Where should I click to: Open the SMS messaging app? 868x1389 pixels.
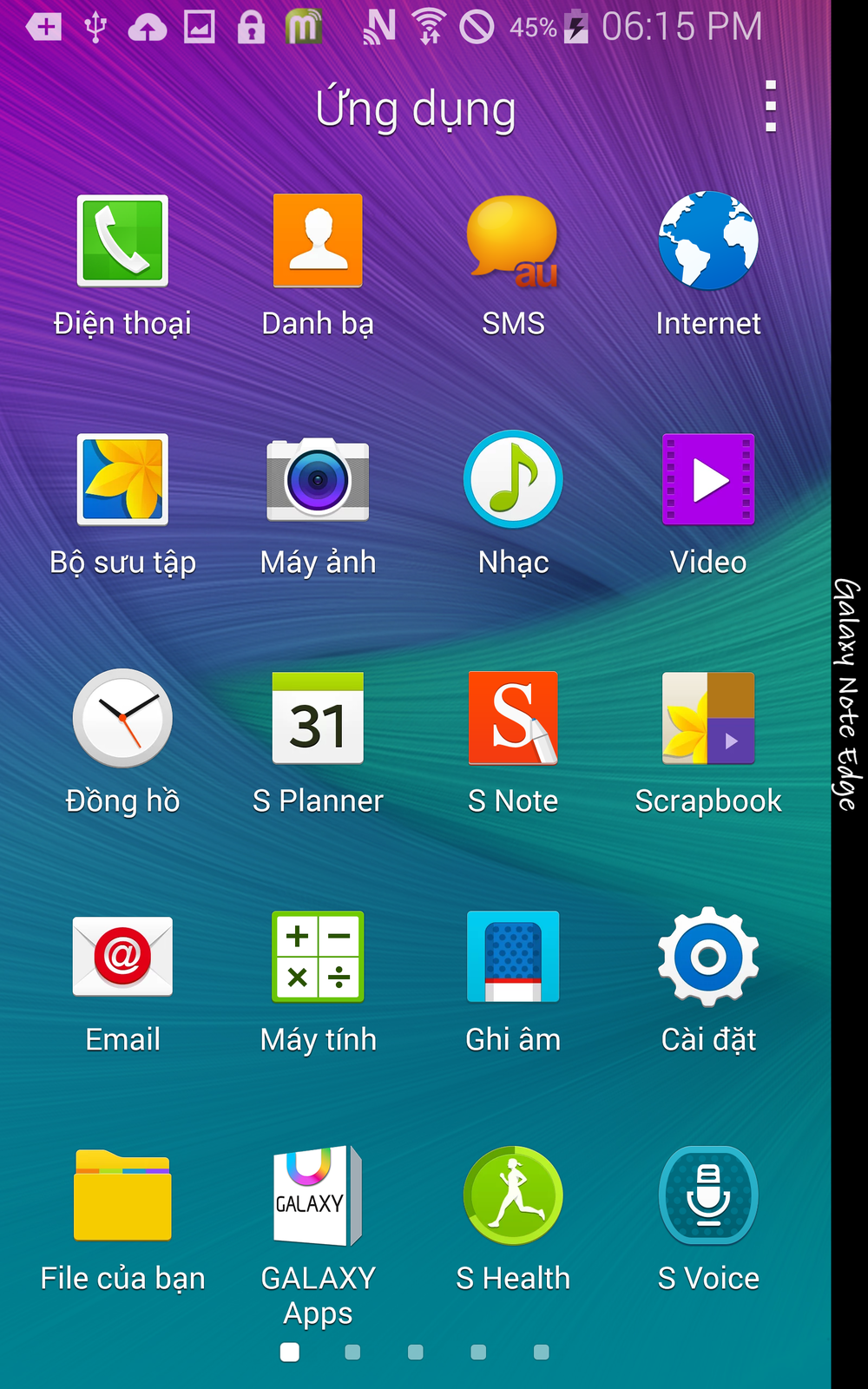pyautogui.click(x=513, y=241)
